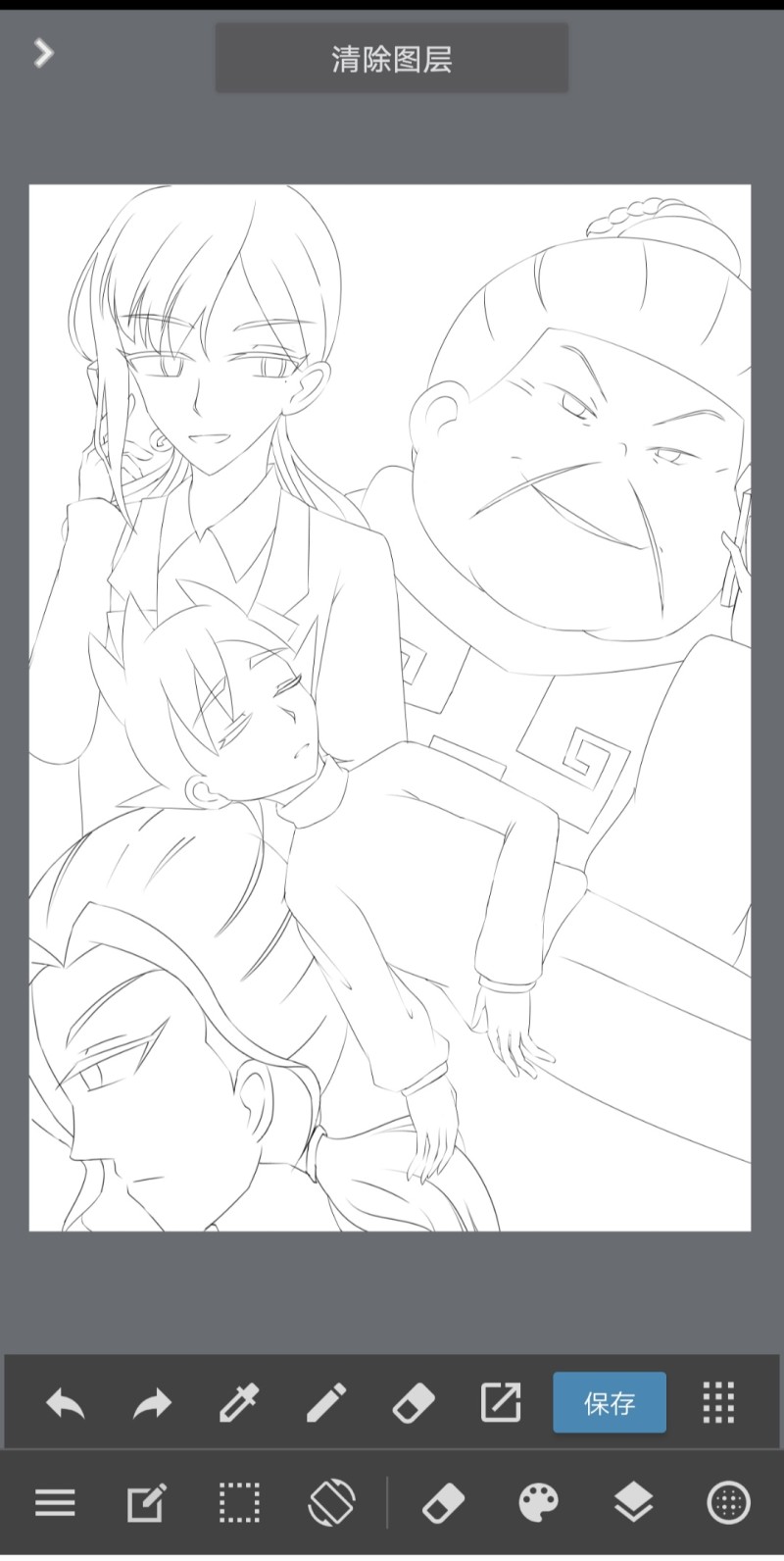Open the export/share icon
Viewport: 784px width, 1561px height.
500,1403
